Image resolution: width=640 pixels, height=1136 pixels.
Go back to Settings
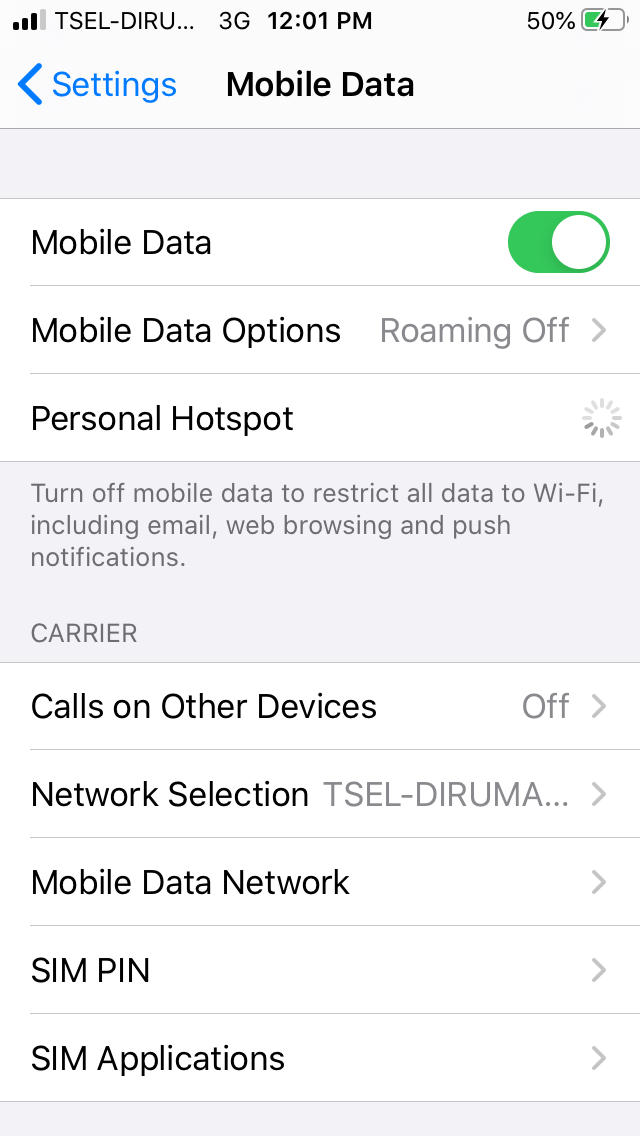(97, 85)
